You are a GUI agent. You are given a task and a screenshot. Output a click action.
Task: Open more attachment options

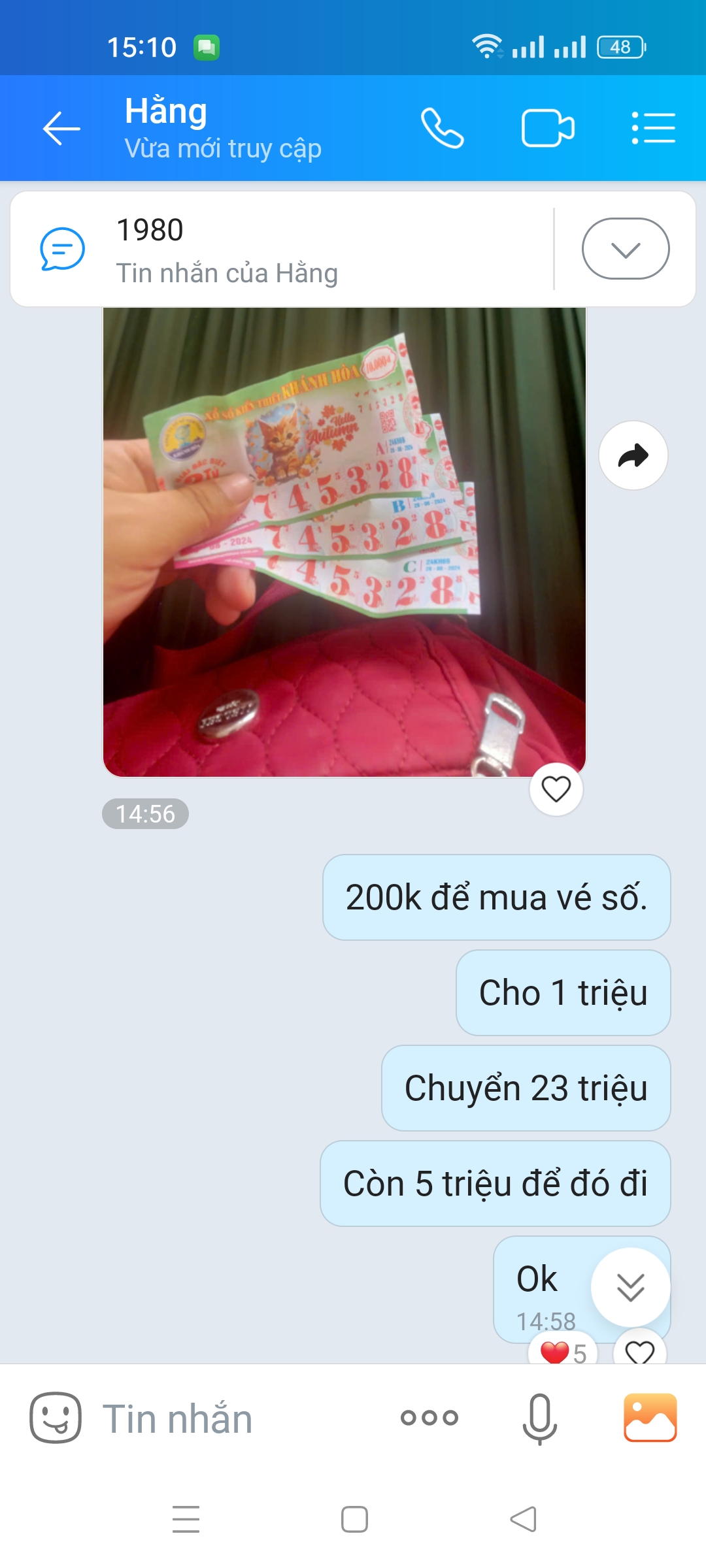pyautogui.click(x=429, y=1418)
